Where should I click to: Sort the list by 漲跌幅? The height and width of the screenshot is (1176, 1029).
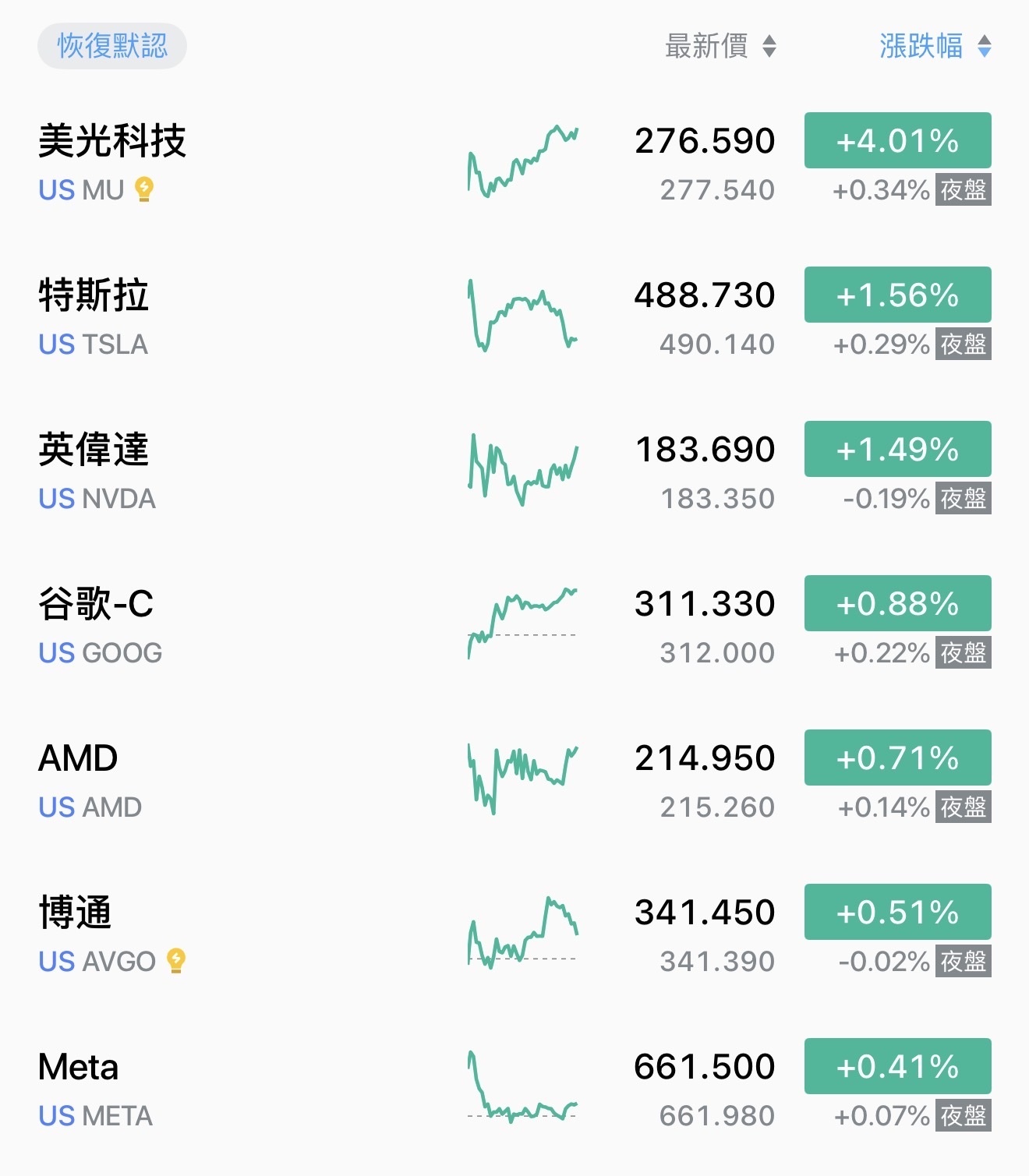(x=934, y=46)
